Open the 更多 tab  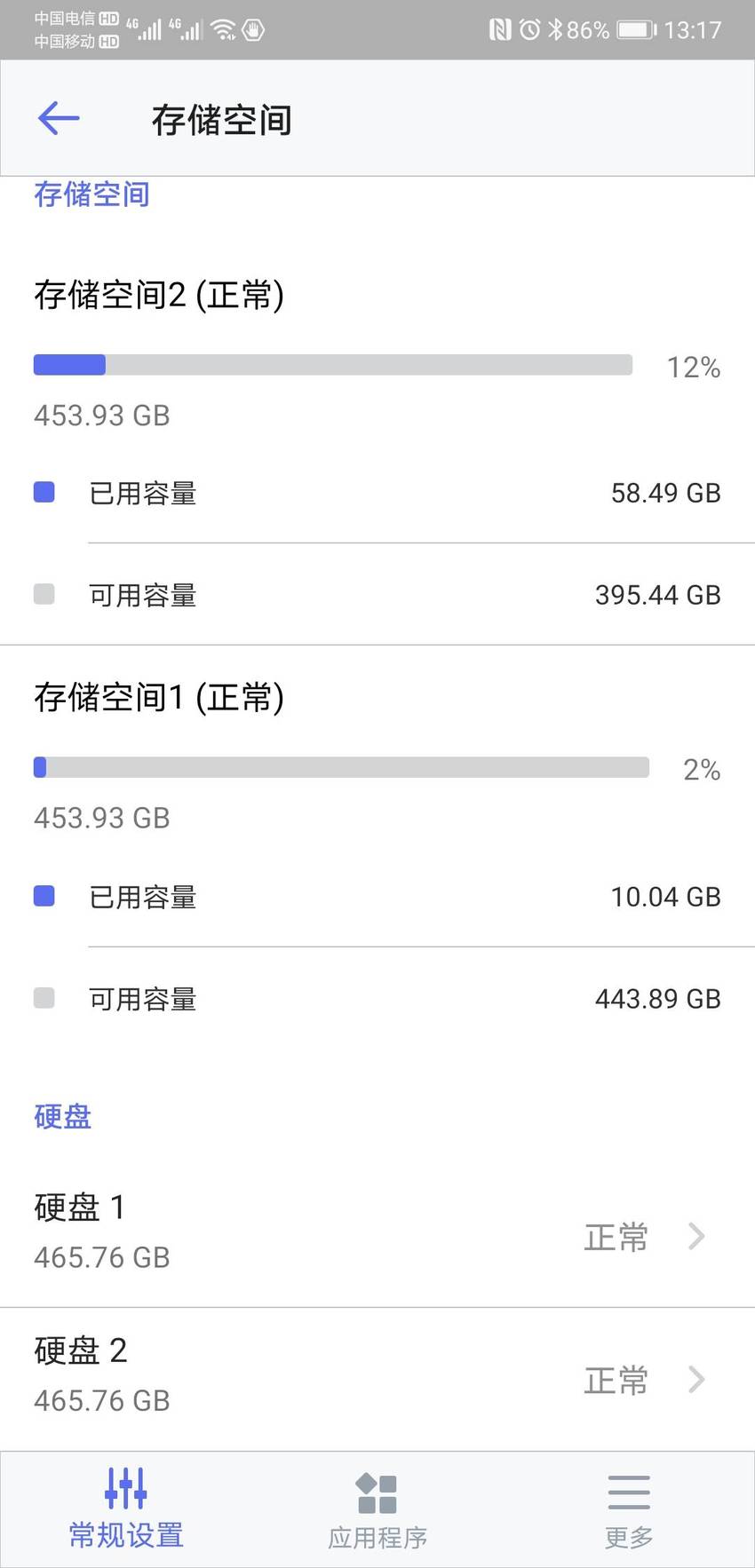click(x=629, y=1509)
